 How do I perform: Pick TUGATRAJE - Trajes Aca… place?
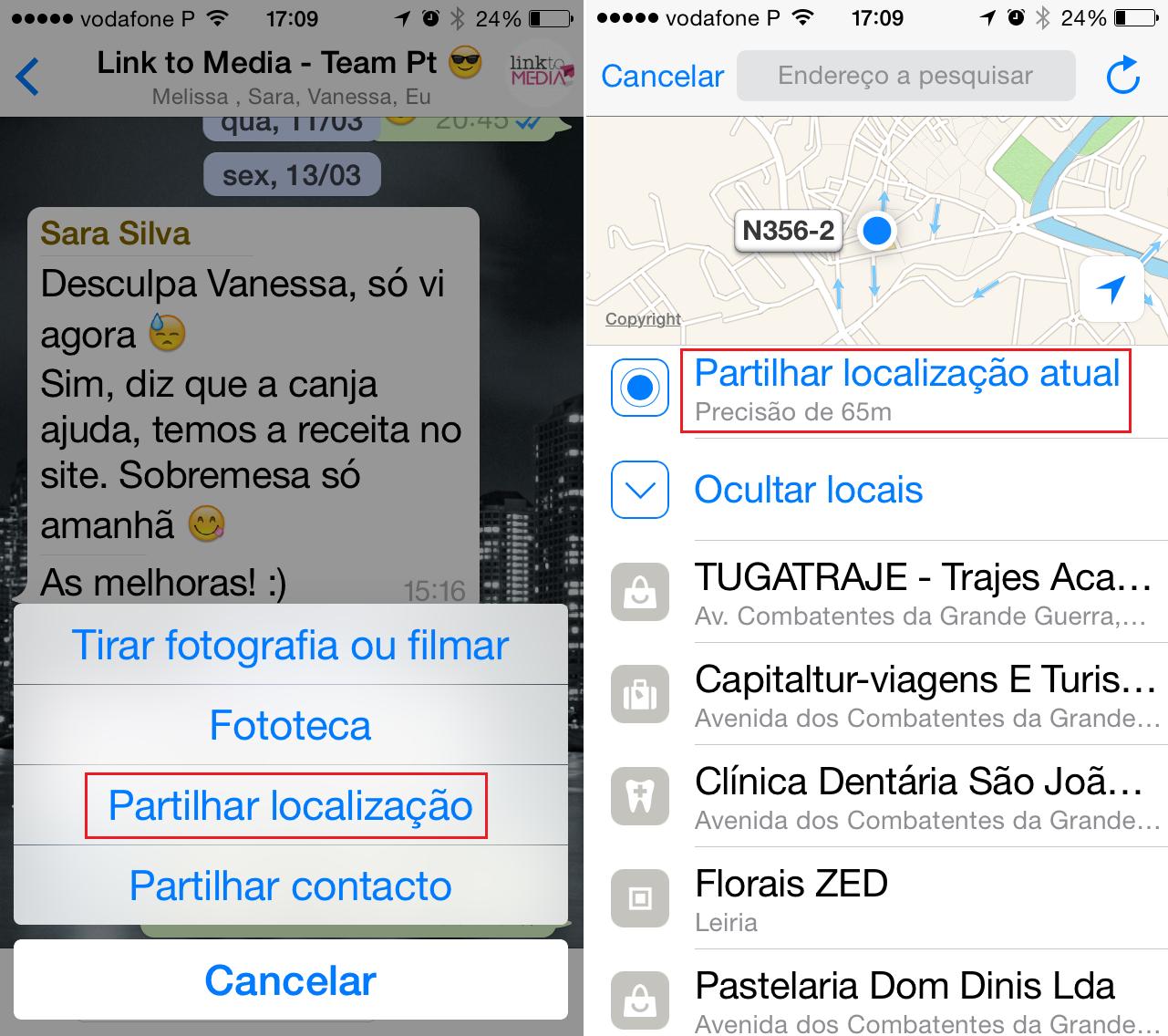[923, 593]
